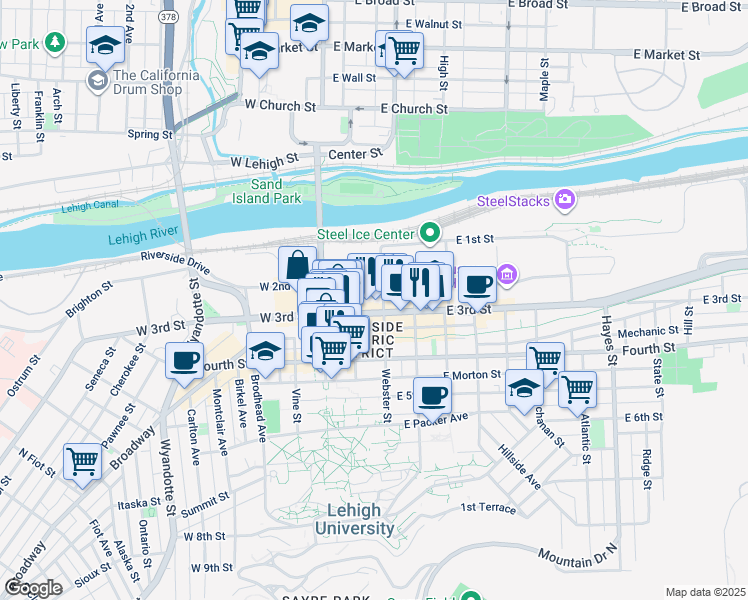Tap the graduation cap marker above California Drum Shop
The height and width of the screenshot is (600, 748).
coord(105,44)
